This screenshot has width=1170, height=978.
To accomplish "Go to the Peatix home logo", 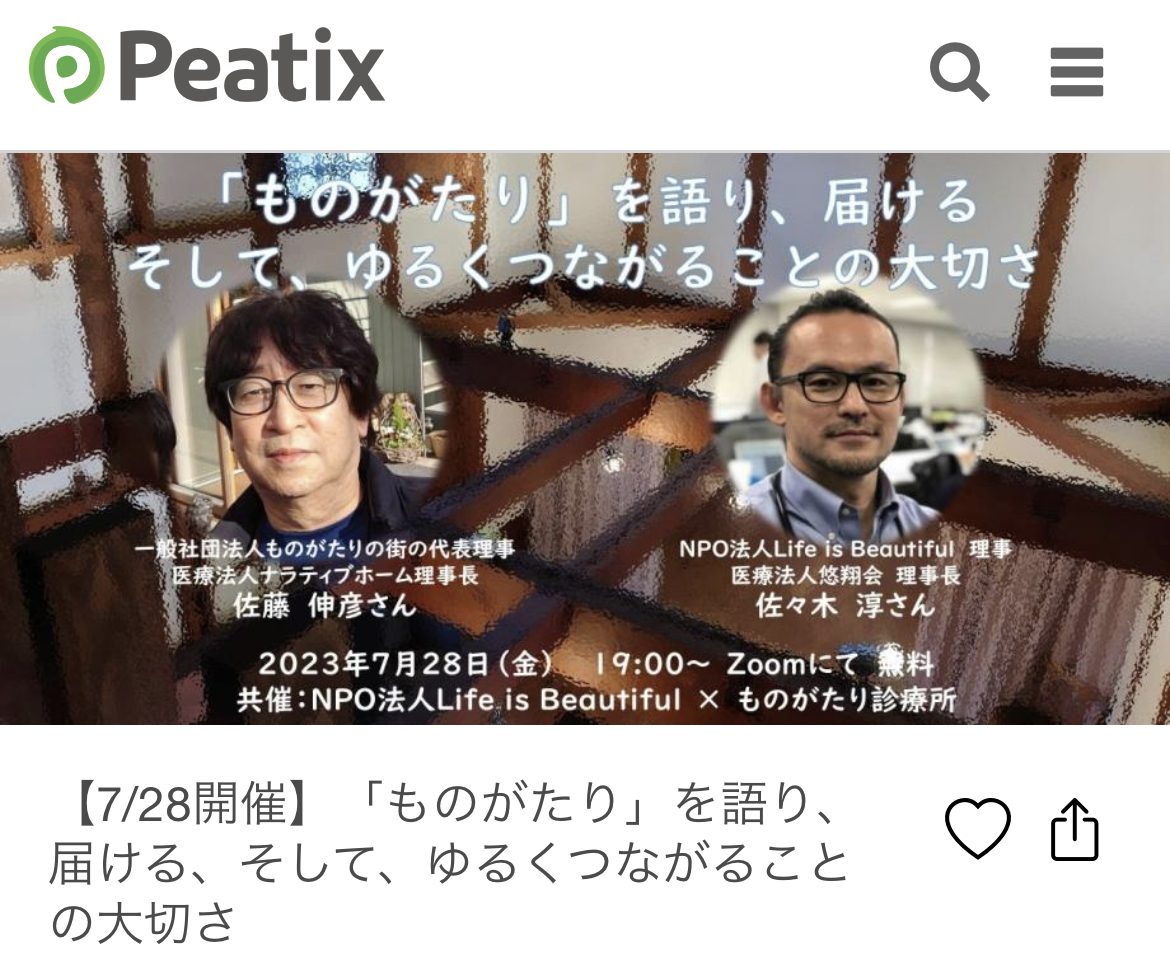I will 207,66.
